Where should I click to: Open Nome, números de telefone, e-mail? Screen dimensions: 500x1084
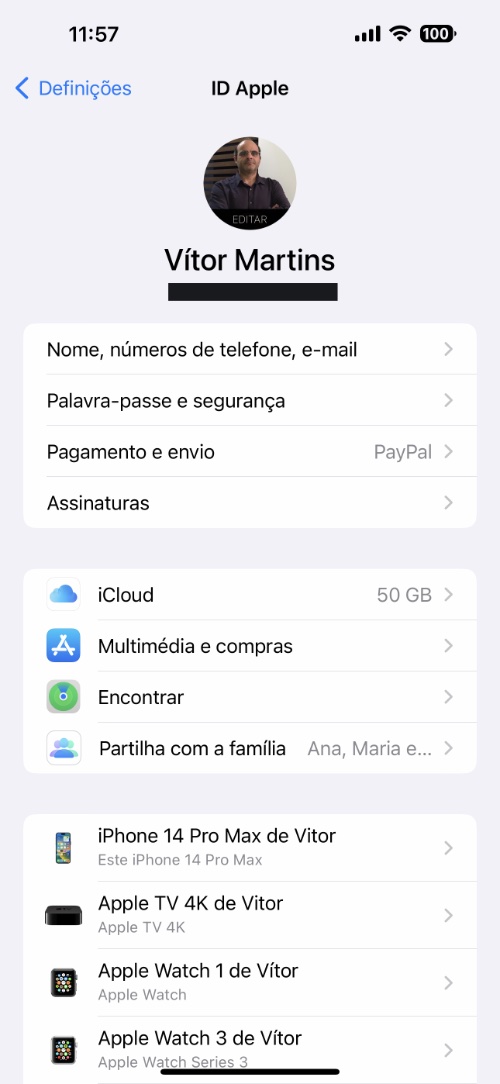[250, 349]
